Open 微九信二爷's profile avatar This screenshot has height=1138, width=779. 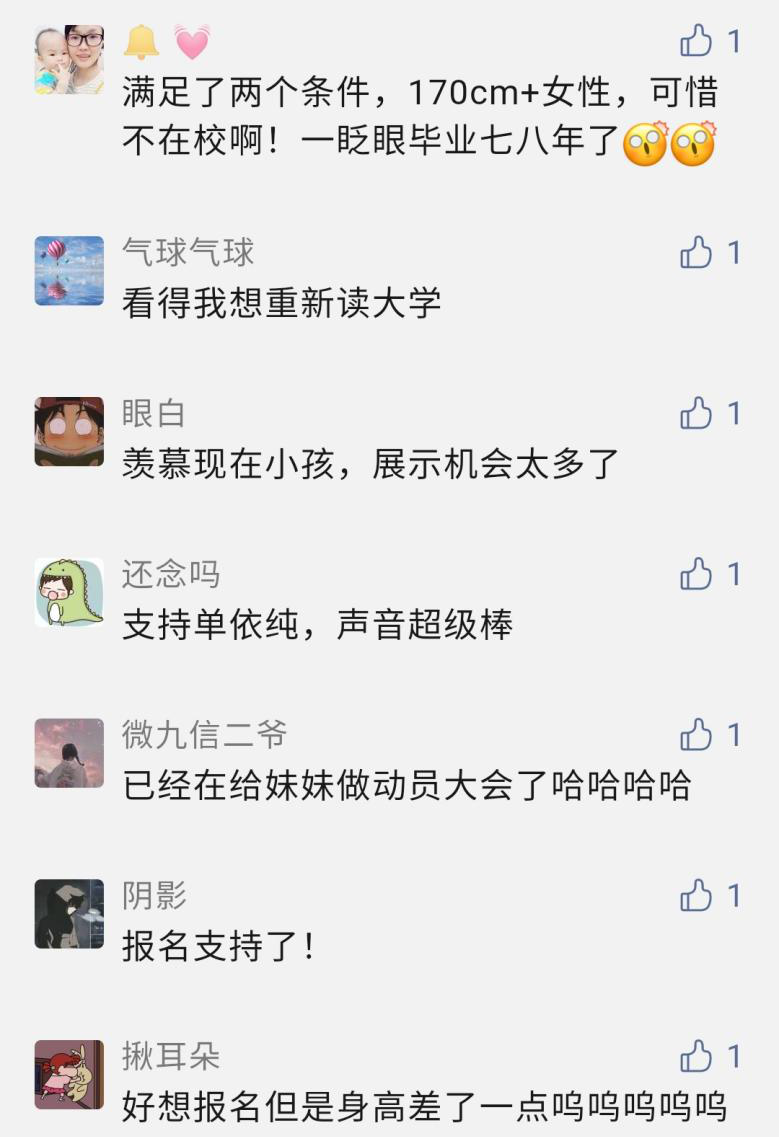[69, 753]
